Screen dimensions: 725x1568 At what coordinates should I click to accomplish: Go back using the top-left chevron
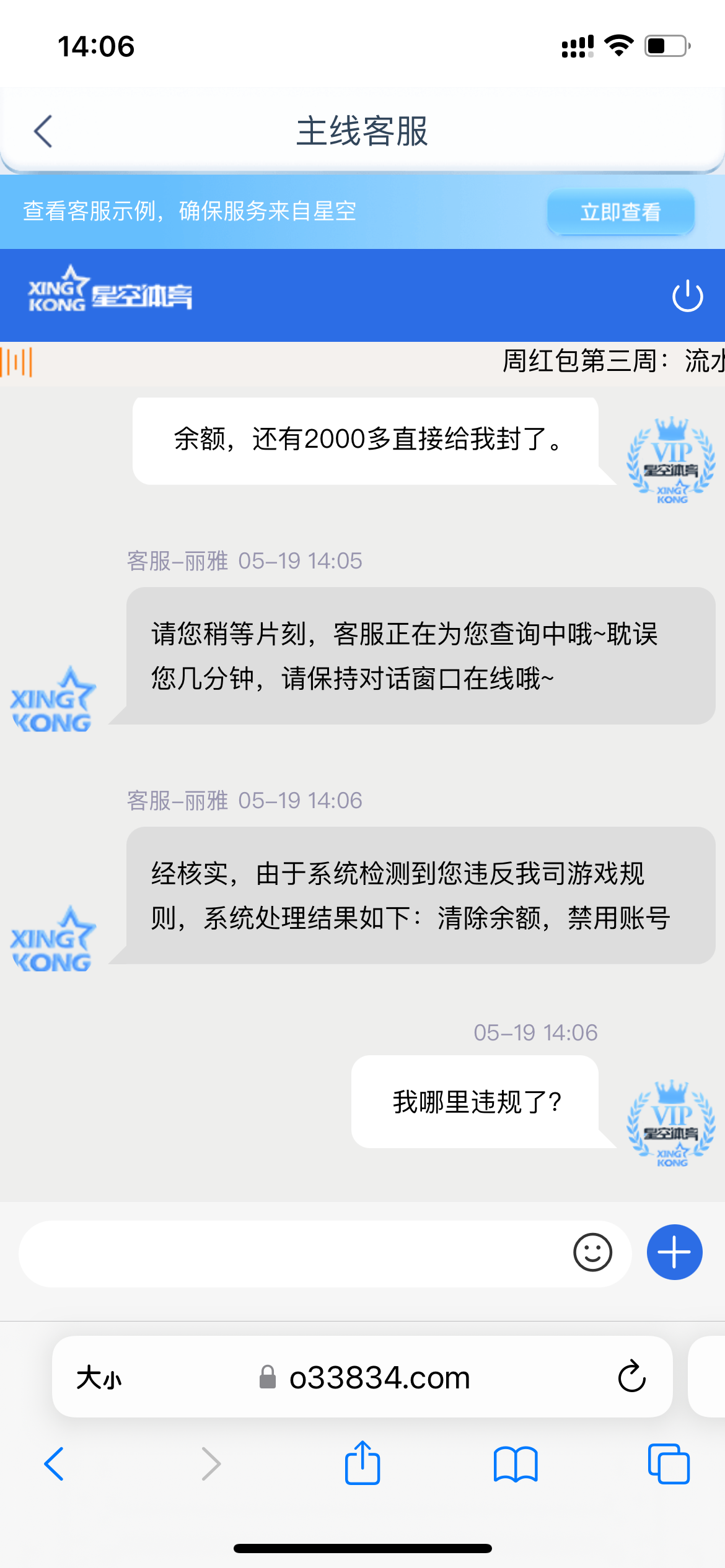pos(42,131)
